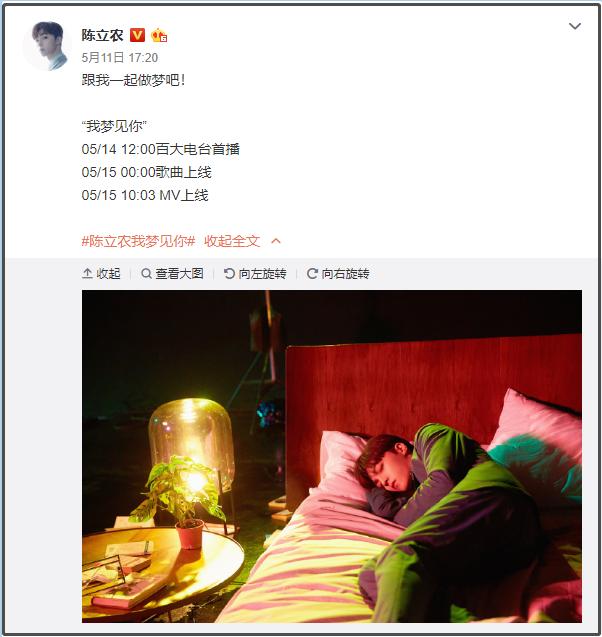Screen dimensions: 602x637
Task: Open the hashtag #陈立农我梦见你#
Action: (x=138, y=241)
